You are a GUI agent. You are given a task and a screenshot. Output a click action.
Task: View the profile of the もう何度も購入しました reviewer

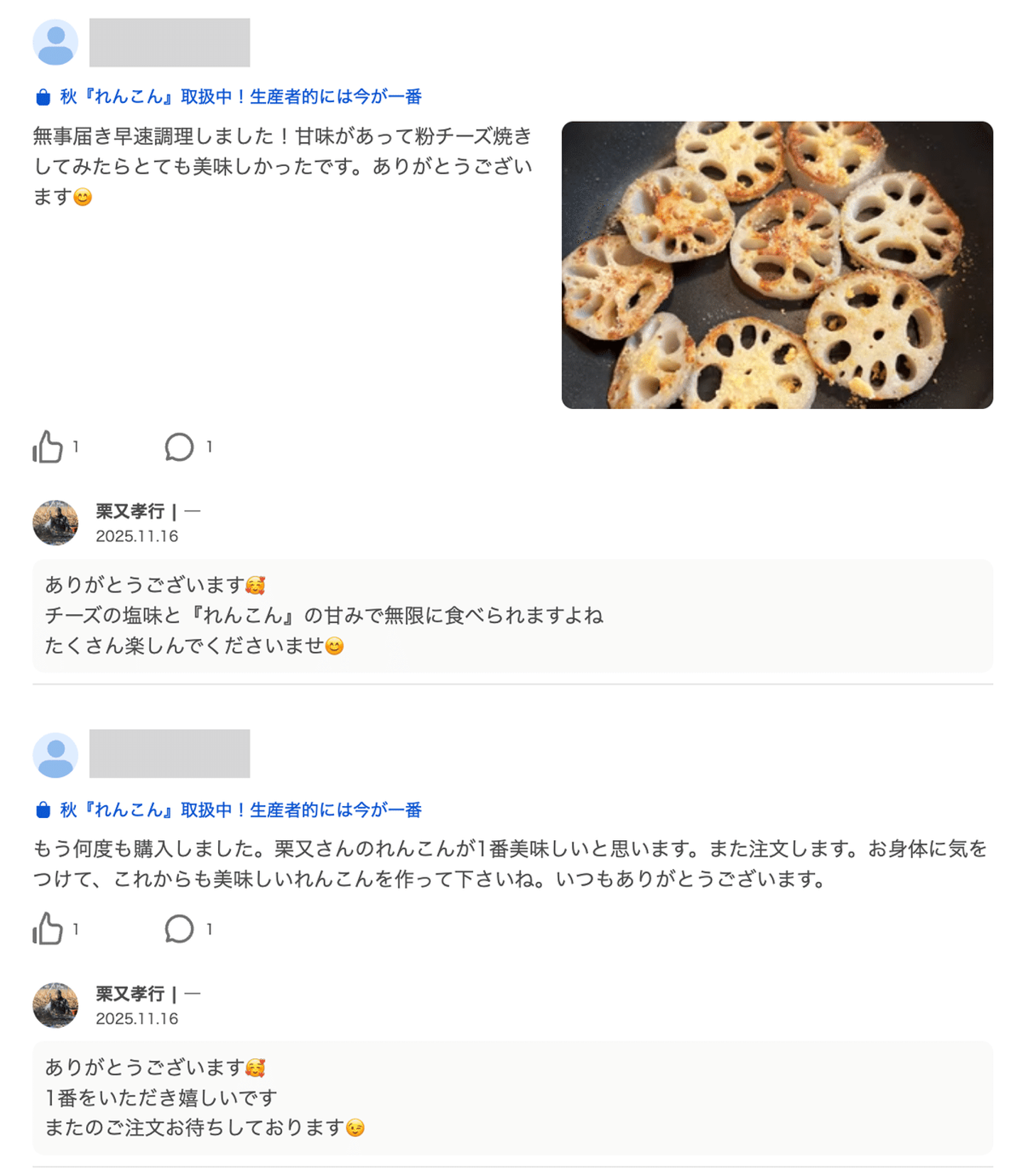pyautogui.click(x=55, y=754)
